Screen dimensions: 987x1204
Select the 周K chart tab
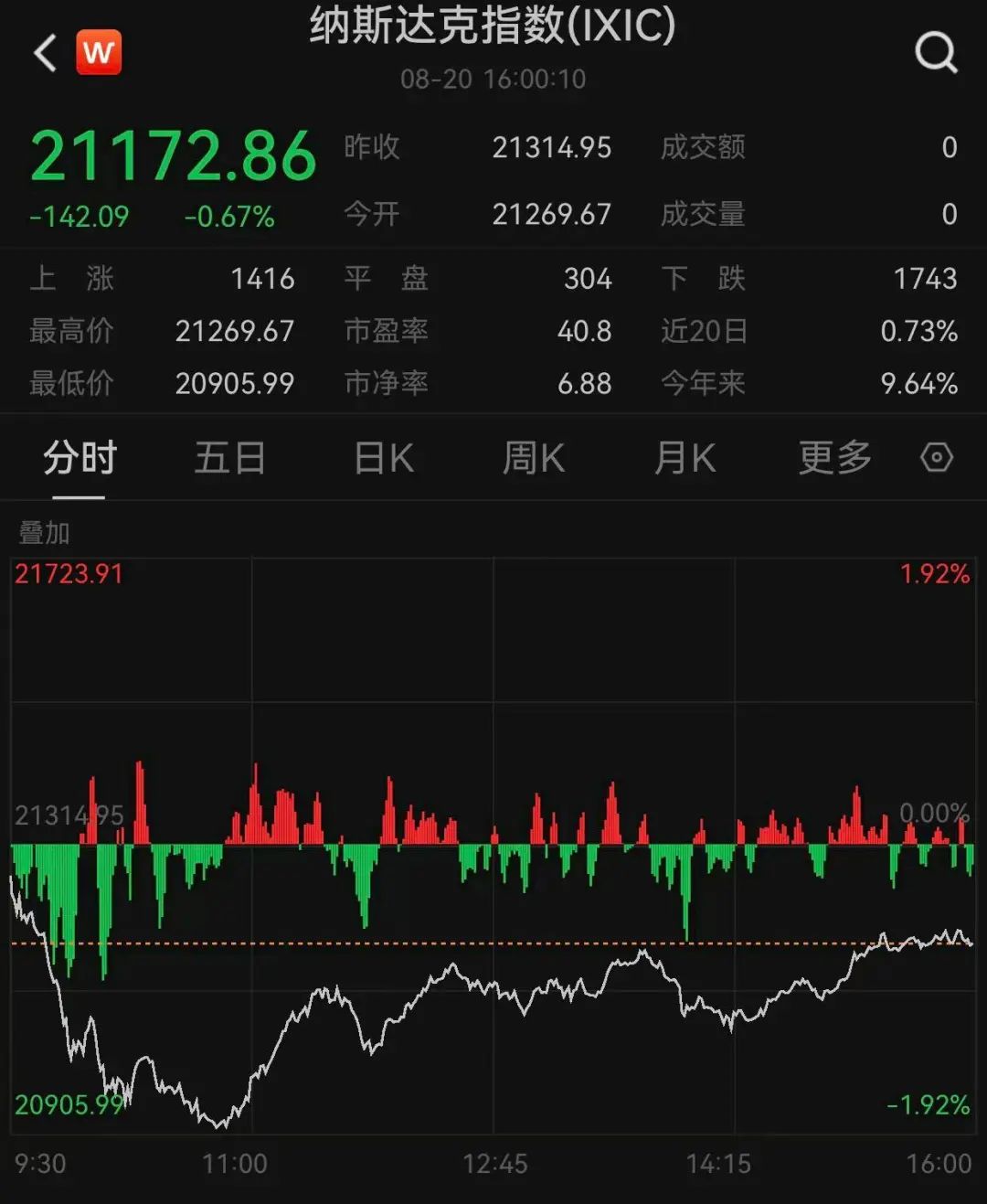tap(534, 457)
